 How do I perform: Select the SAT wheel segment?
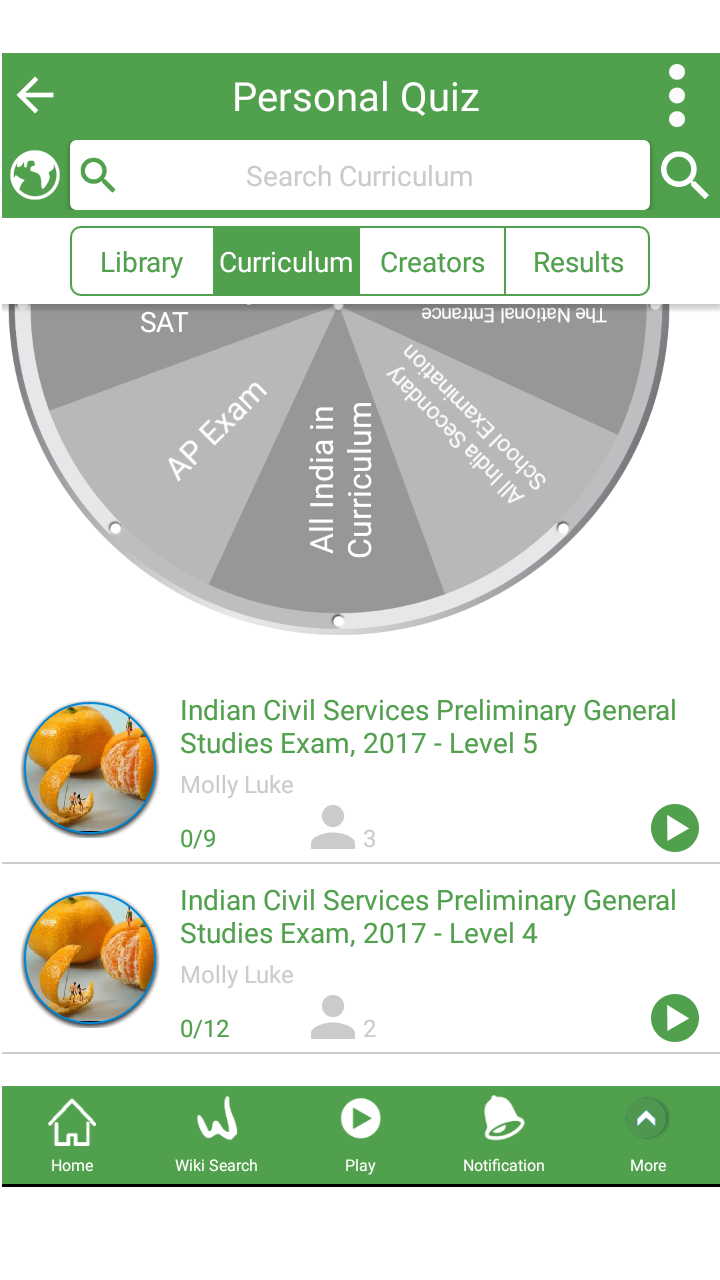tap(164, 323)
